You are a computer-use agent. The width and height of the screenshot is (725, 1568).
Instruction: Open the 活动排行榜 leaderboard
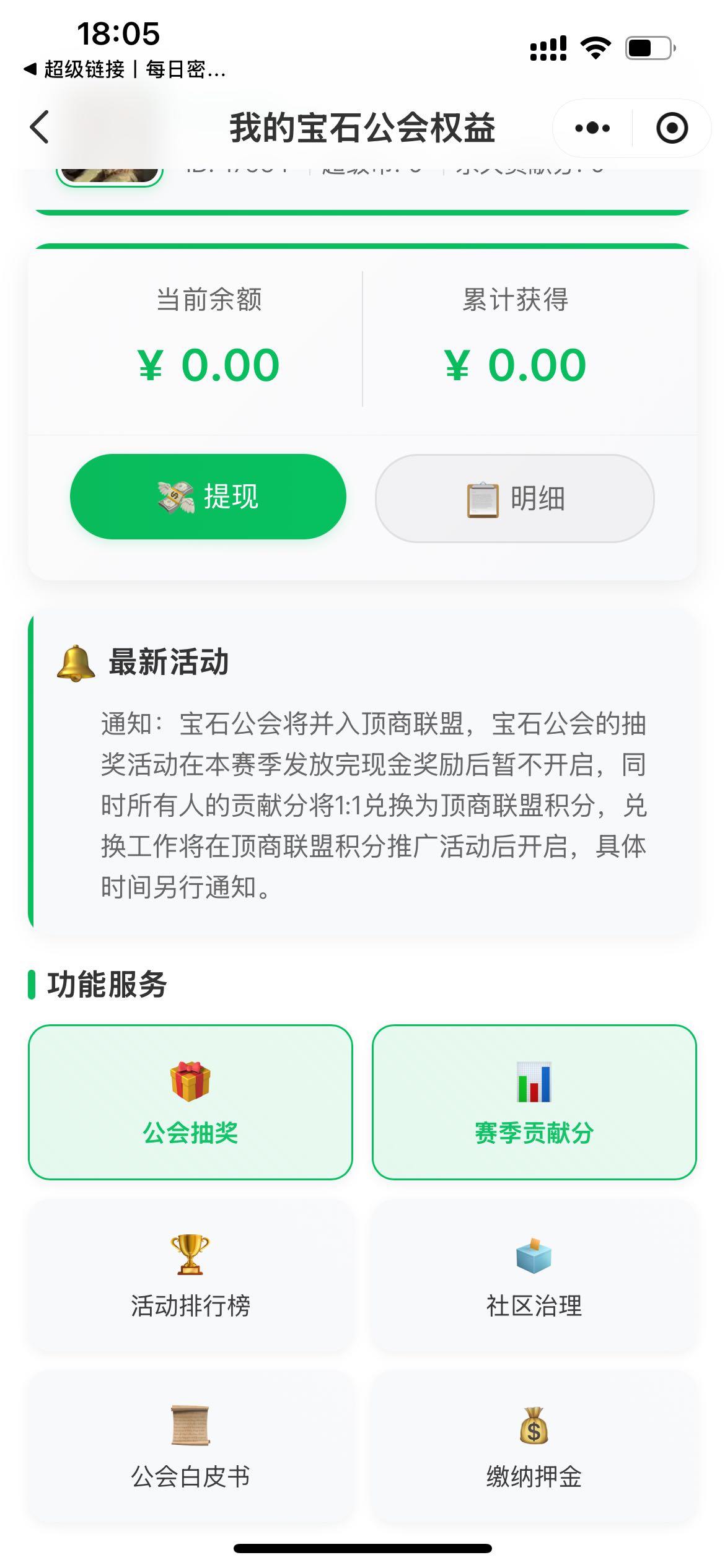point(190,1276)
